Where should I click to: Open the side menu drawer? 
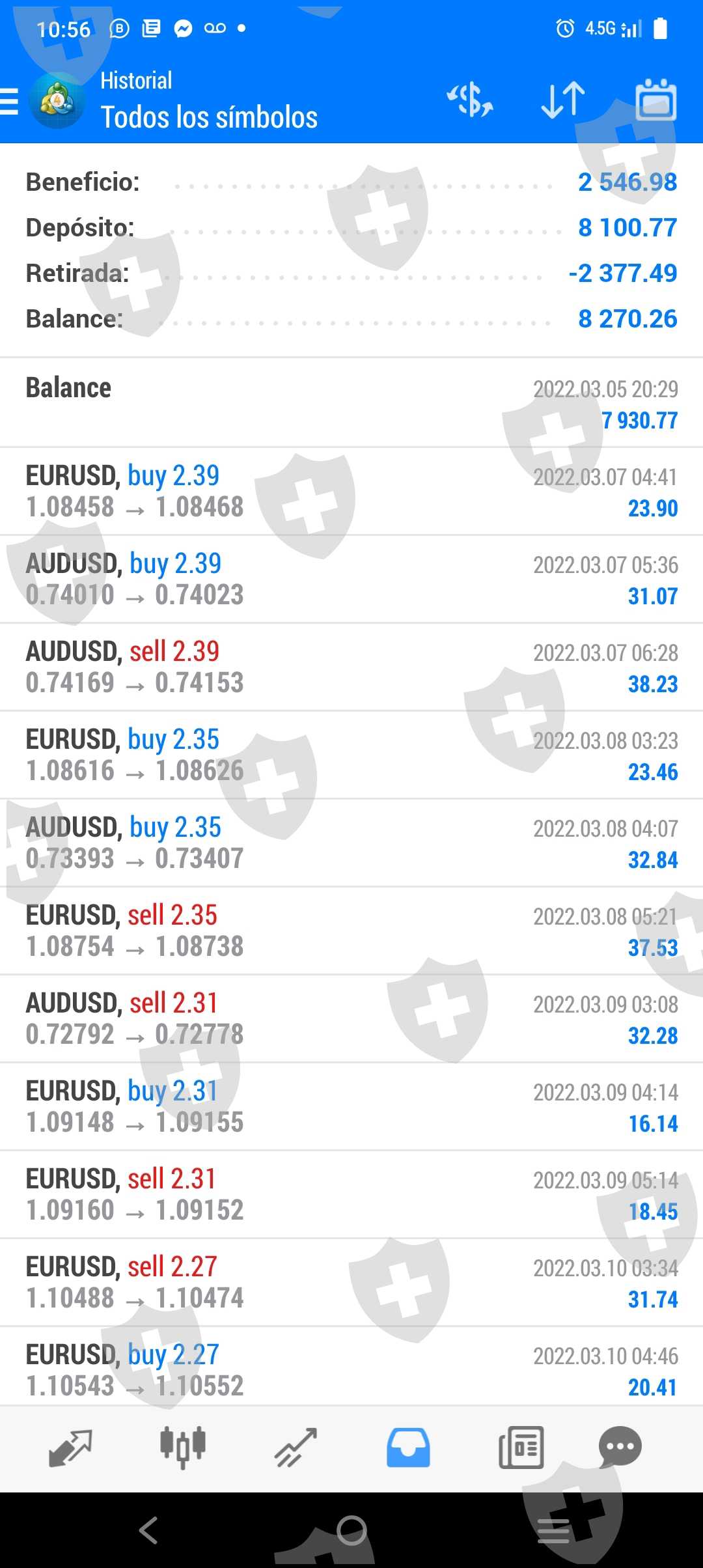10,102
